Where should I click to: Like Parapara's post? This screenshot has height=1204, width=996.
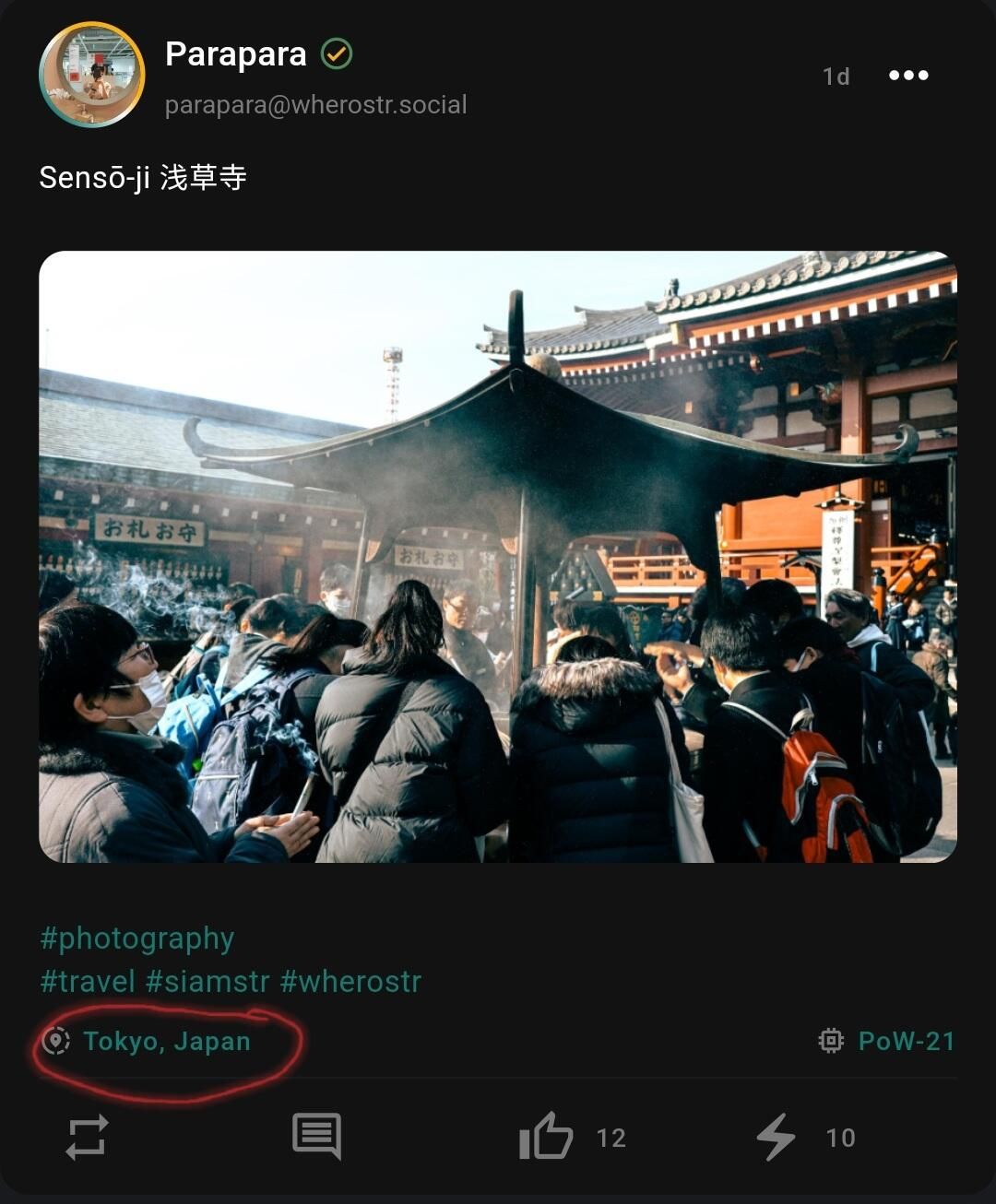click(x=546, y=1136)
